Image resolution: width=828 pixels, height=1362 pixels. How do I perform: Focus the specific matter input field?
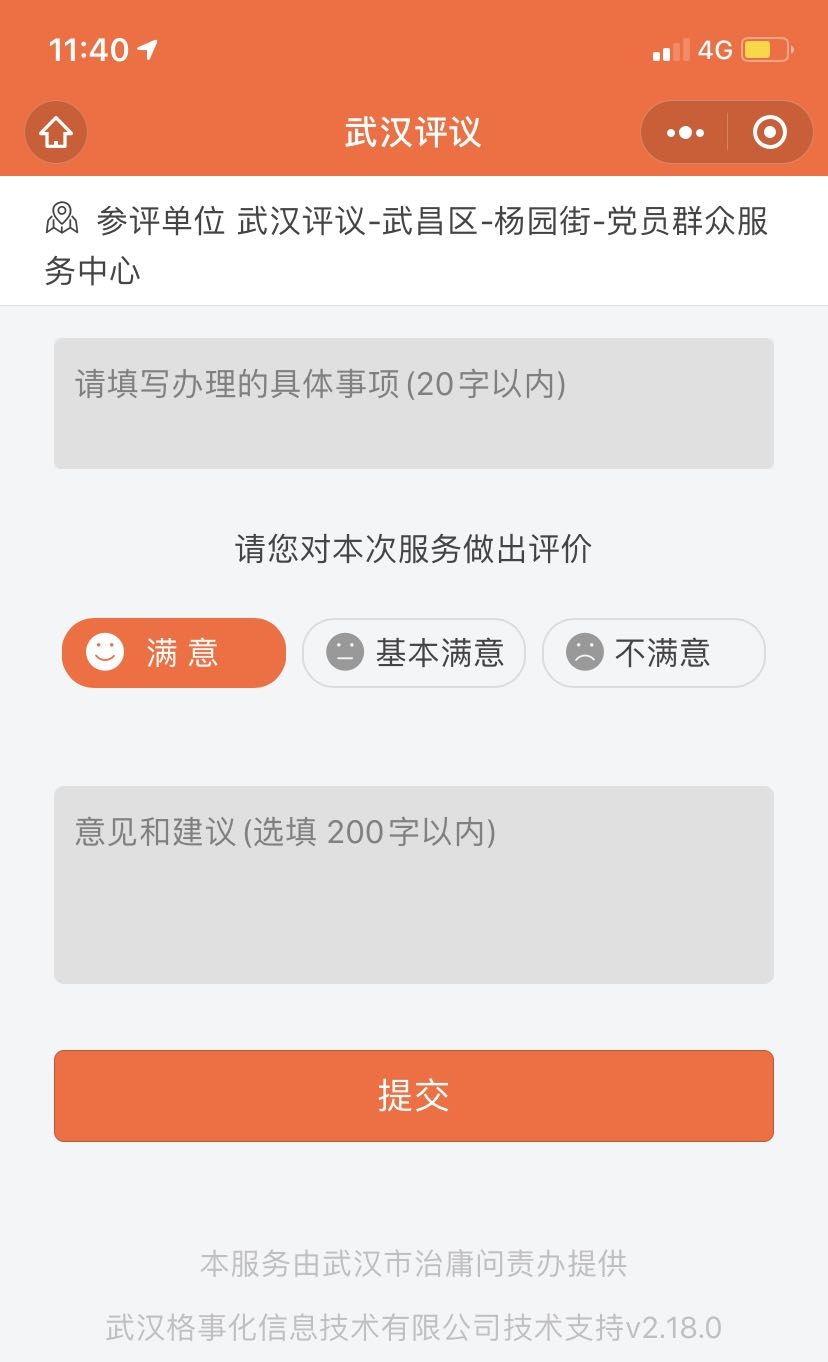[x=414, y=404]
